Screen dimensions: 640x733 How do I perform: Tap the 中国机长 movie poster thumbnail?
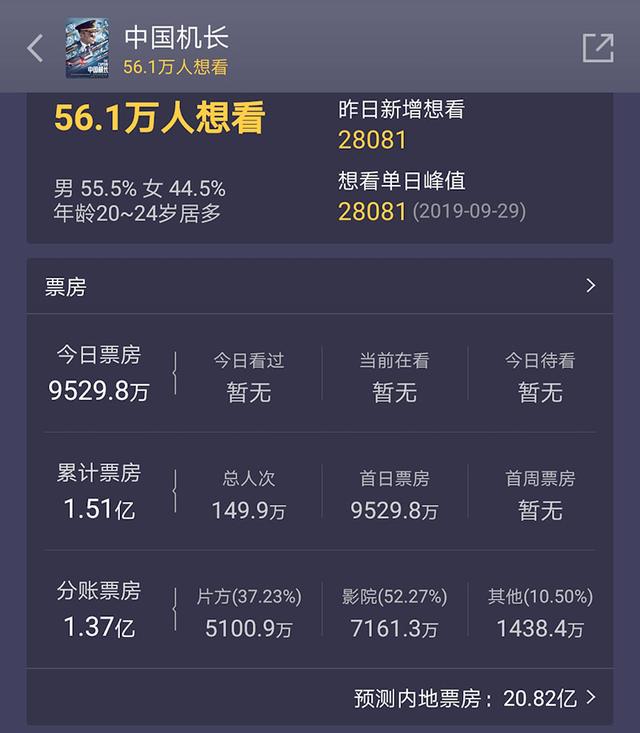click(x=87, y=48)
